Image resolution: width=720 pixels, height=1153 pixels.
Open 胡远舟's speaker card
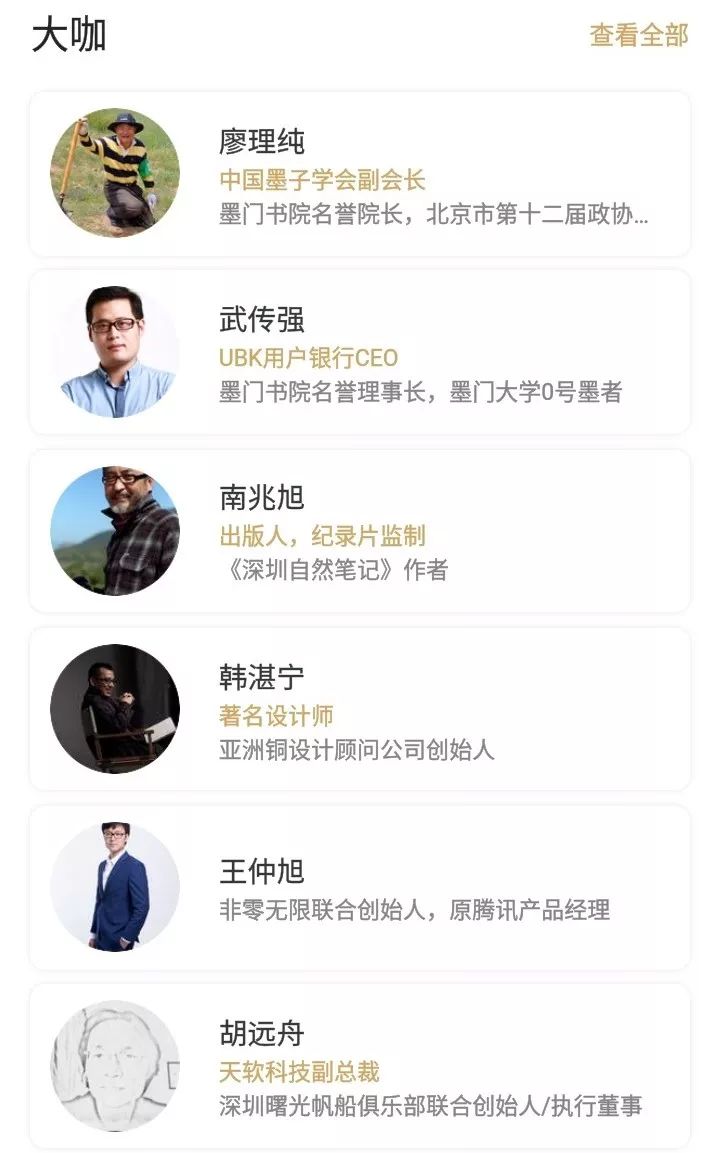360,1065
